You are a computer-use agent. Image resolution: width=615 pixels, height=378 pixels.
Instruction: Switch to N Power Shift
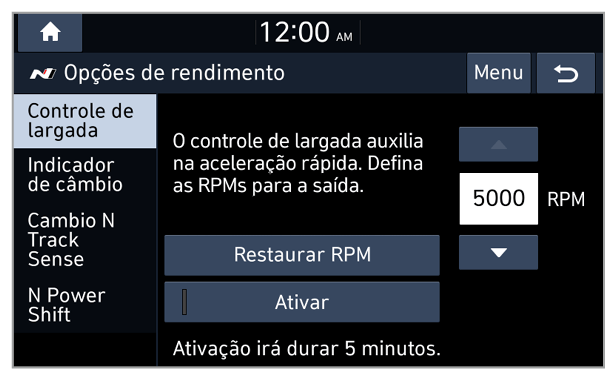(85, 305)
